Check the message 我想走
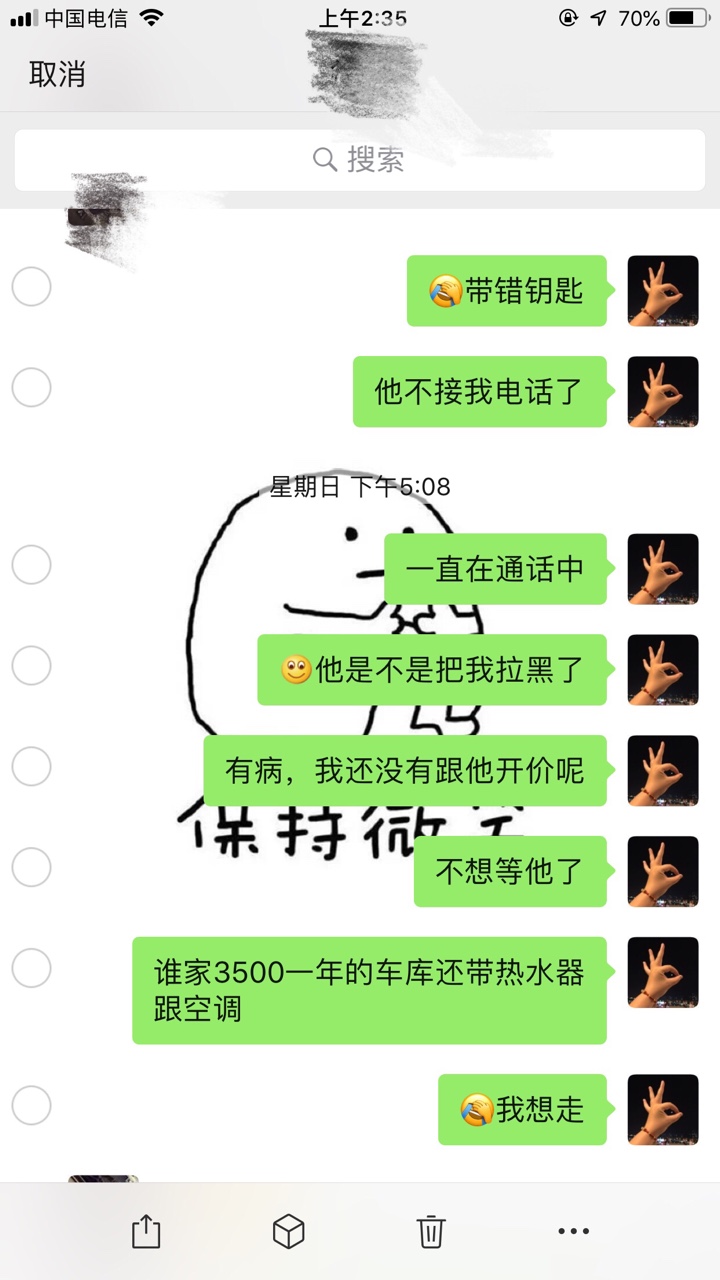 (x=31, y=1106)
